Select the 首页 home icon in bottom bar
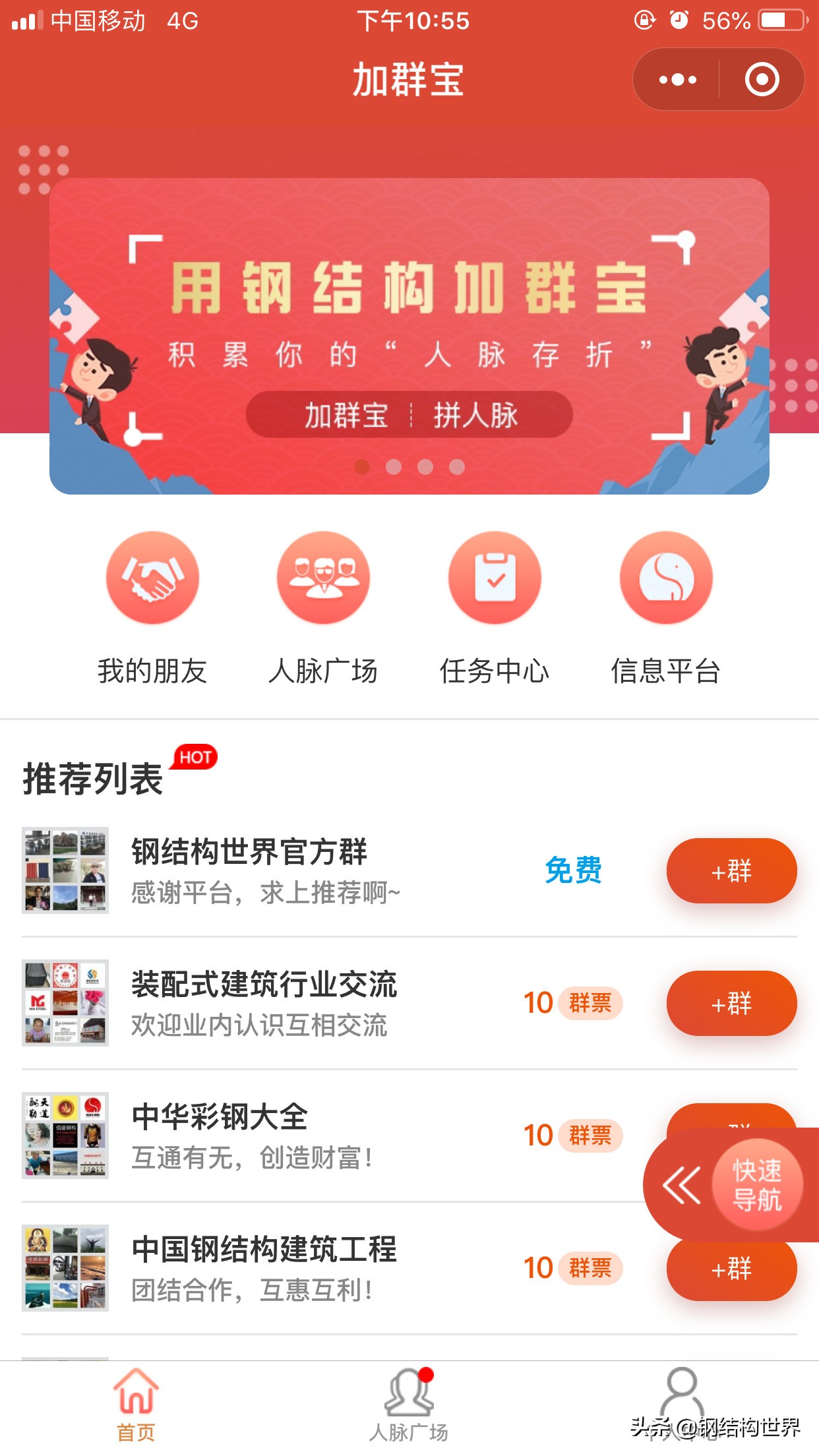Screen dimensions: 819x1456 click(x=135, y=1391)
